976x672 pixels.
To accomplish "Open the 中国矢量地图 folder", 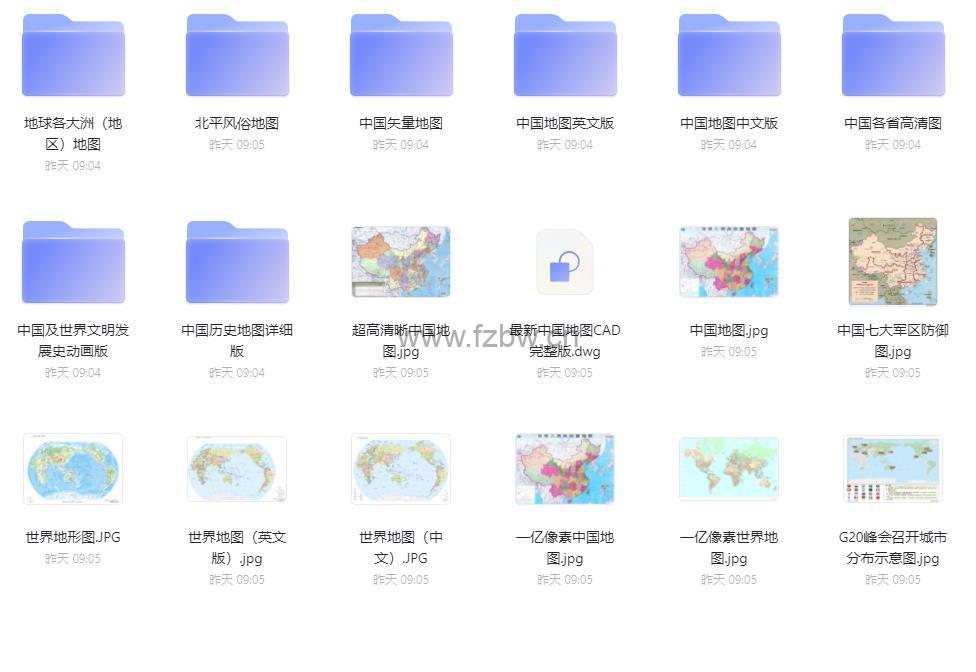I will coord(401,56).
